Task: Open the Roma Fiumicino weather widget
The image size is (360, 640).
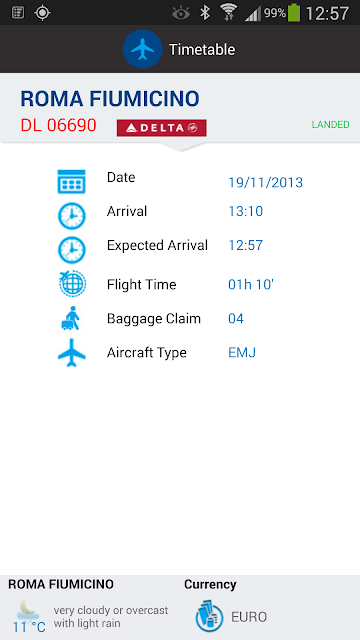Action: point(90,607)
